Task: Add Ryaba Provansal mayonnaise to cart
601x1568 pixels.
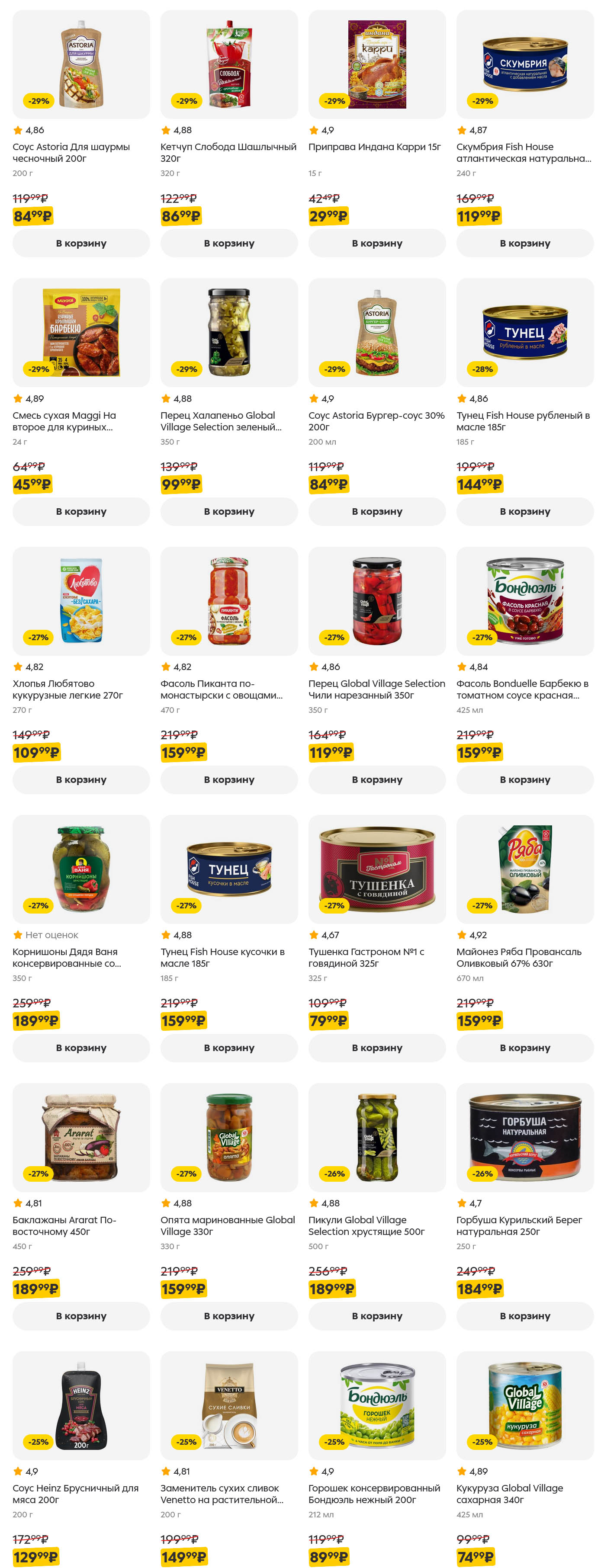Action: click(525, 1048)
